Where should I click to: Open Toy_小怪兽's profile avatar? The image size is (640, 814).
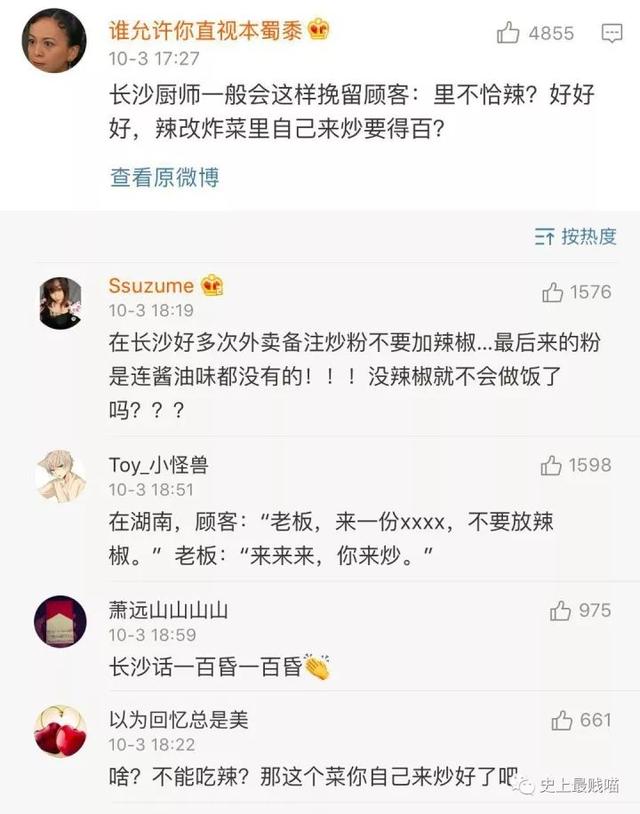tap(60, 475)
